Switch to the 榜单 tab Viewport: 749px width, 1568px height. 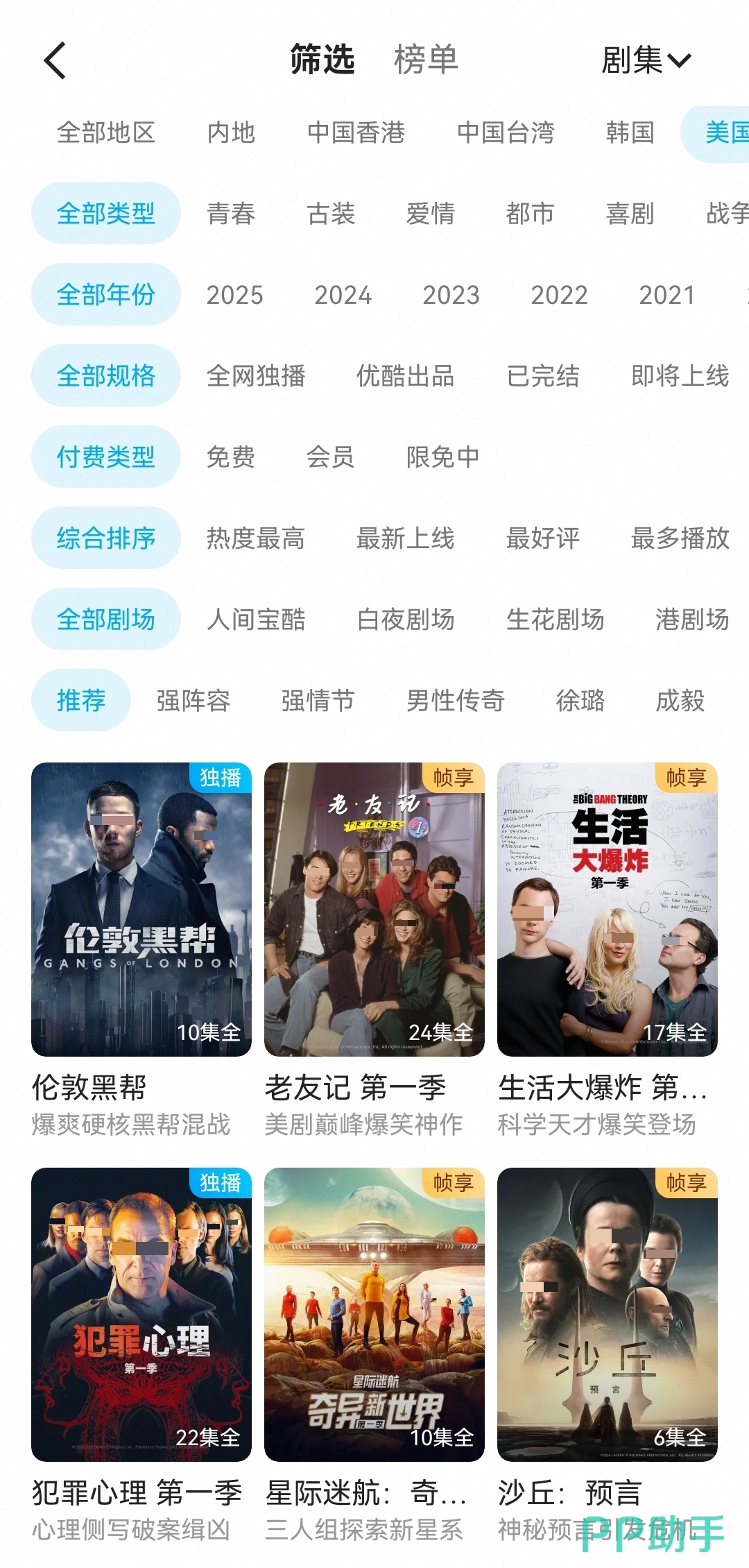point(426,60)
